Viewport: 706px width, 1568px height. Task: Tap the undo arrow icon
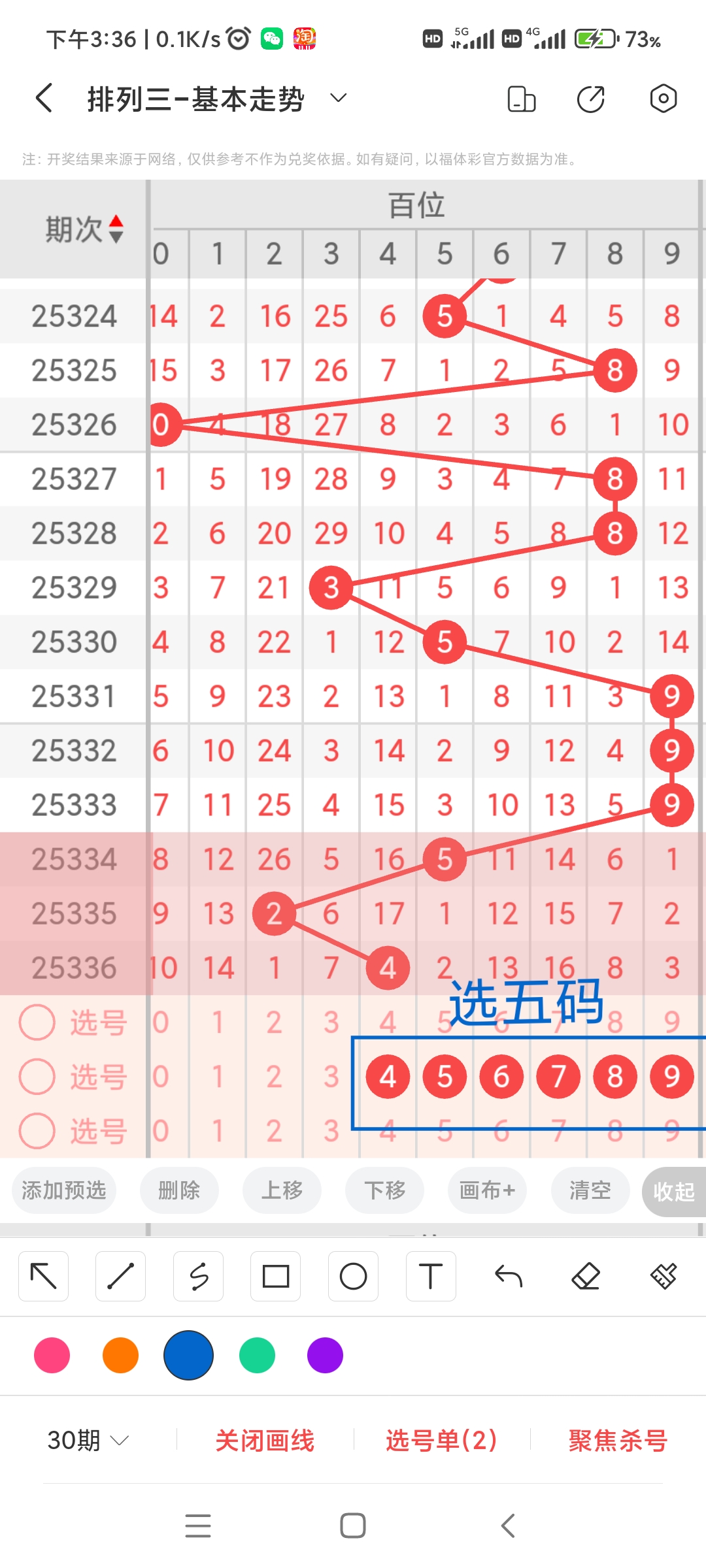509,1275
